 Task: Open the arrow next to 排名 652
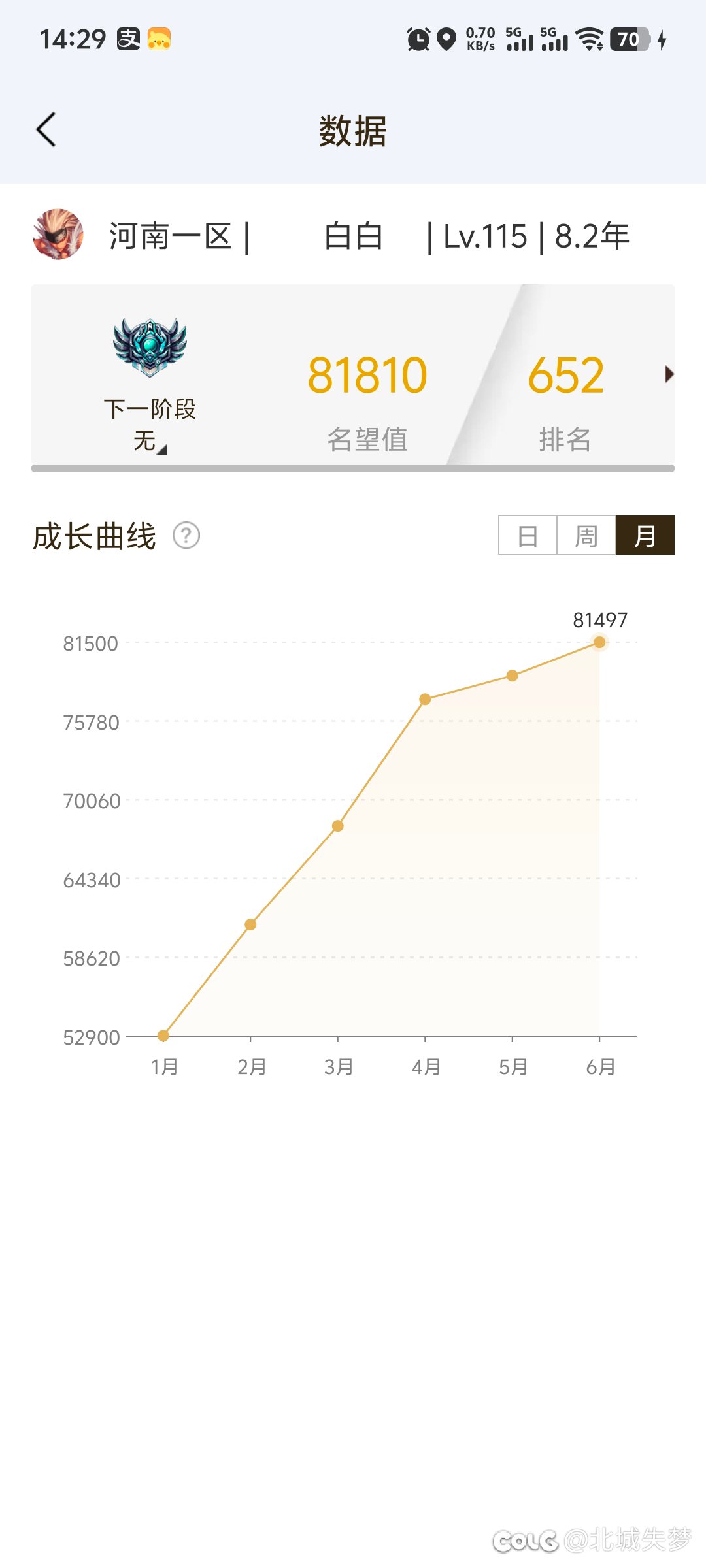pyautogui.click(x=669, y=374)
